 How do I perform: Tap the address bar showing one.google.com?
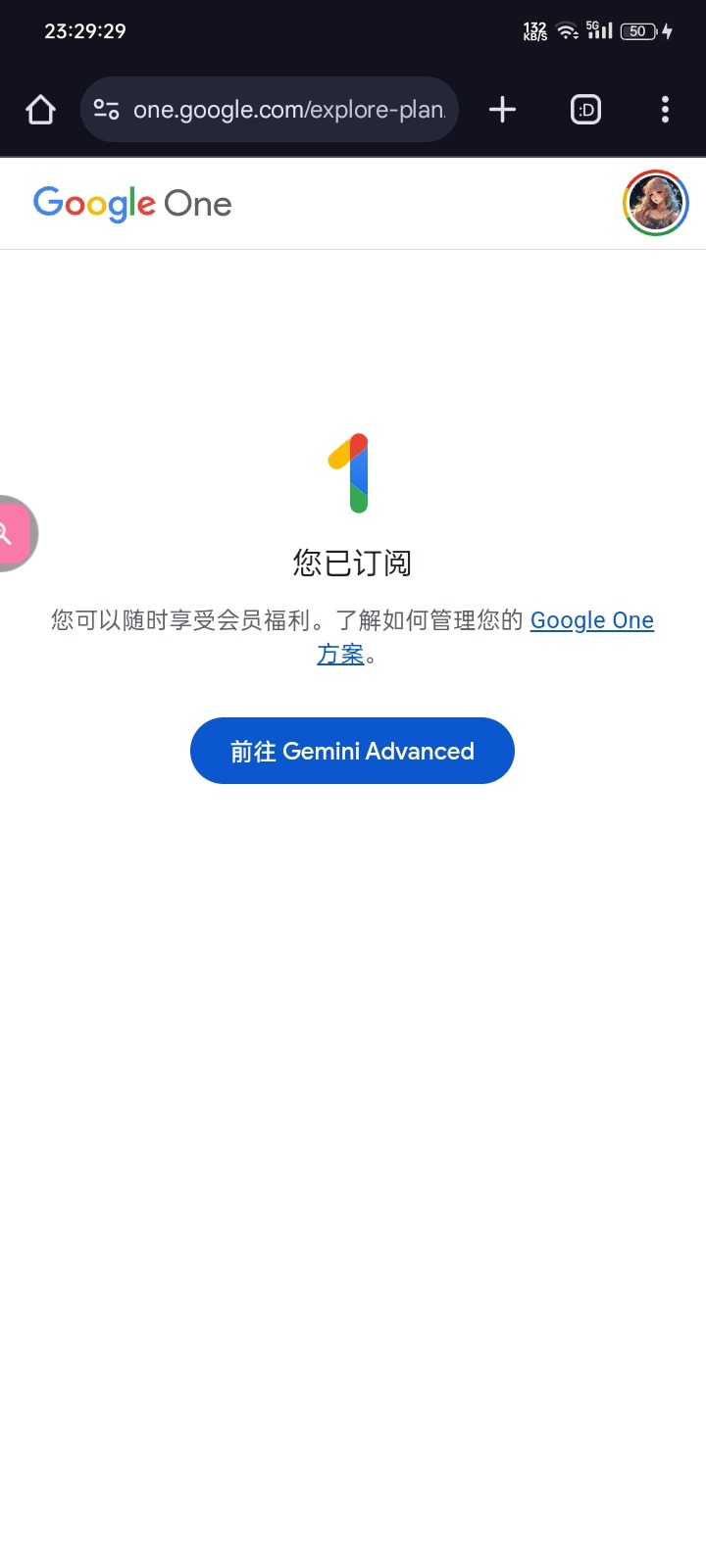click(x=284, y=109)
